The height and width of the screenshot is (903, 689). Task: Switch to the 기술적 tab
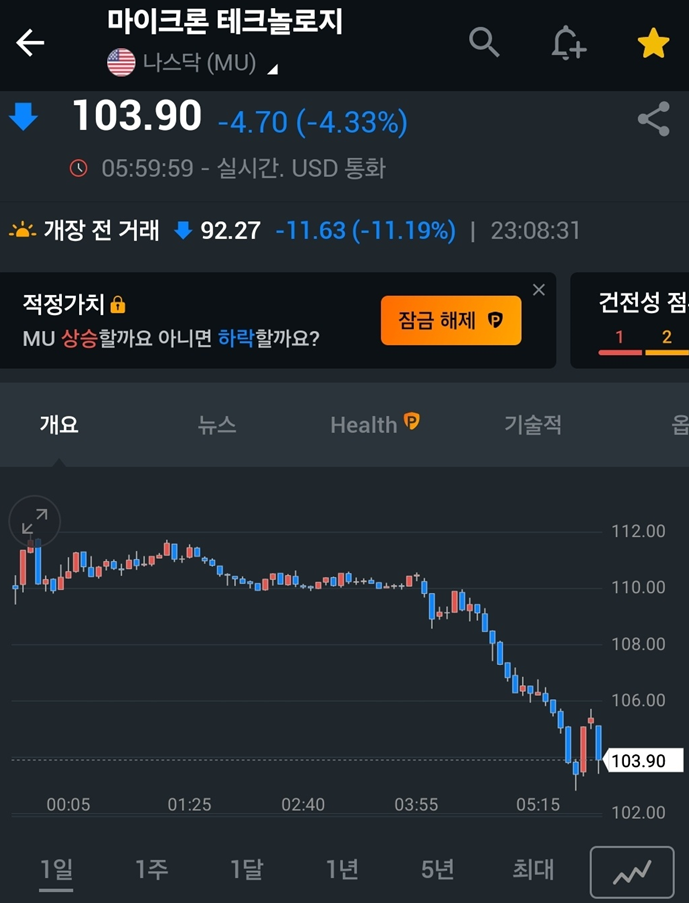pos(533,425)
